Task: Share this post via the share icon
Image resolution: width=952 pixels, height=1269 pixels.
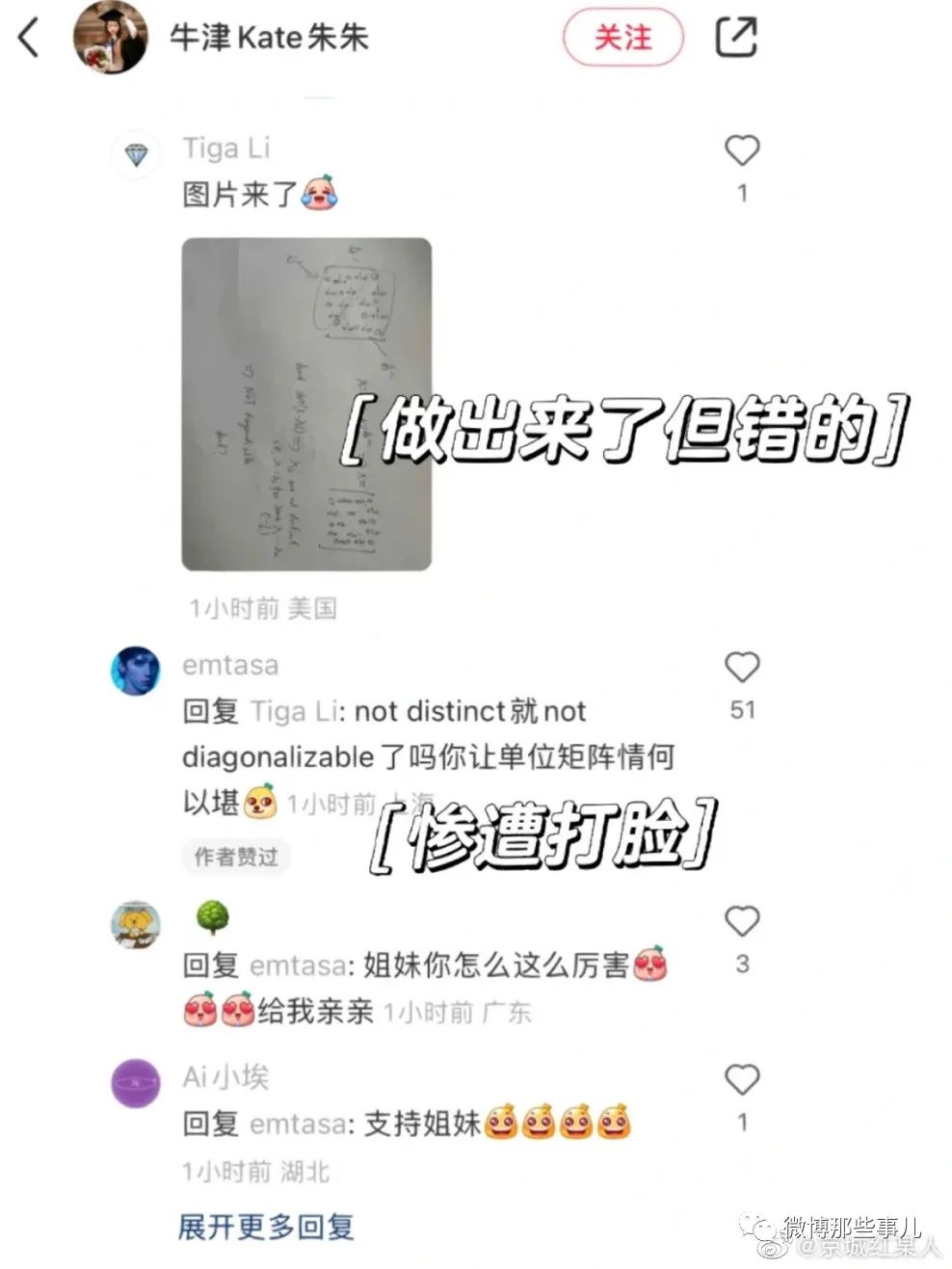Action: (x=736, y=38)
